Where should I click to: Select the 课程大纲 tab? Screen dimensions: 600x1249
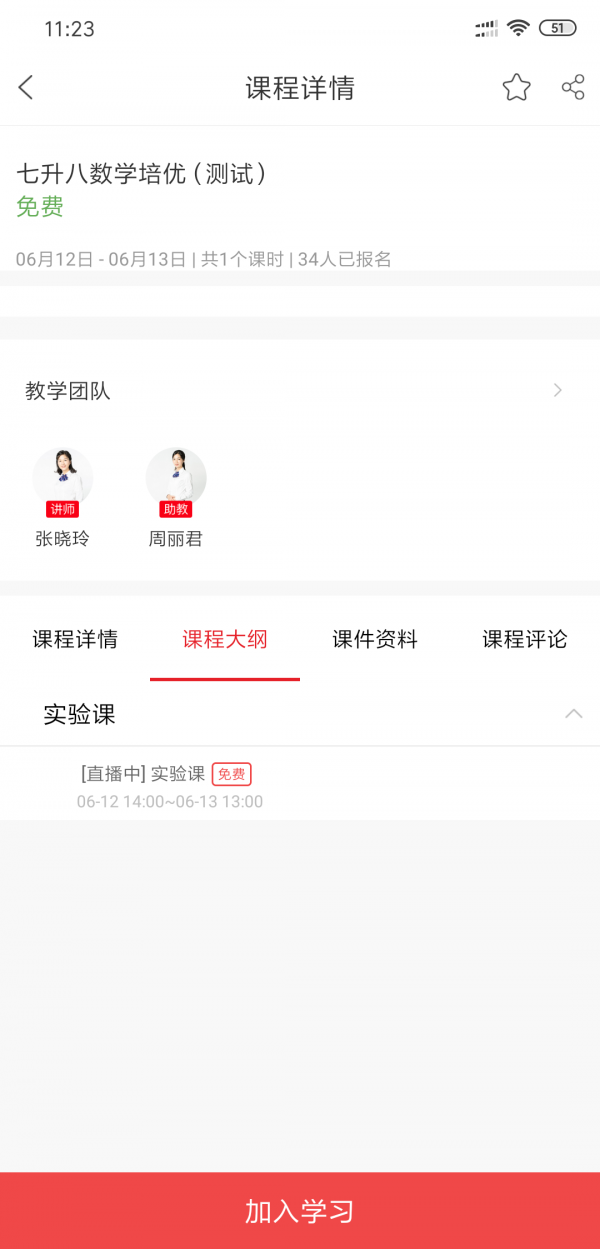225,640
